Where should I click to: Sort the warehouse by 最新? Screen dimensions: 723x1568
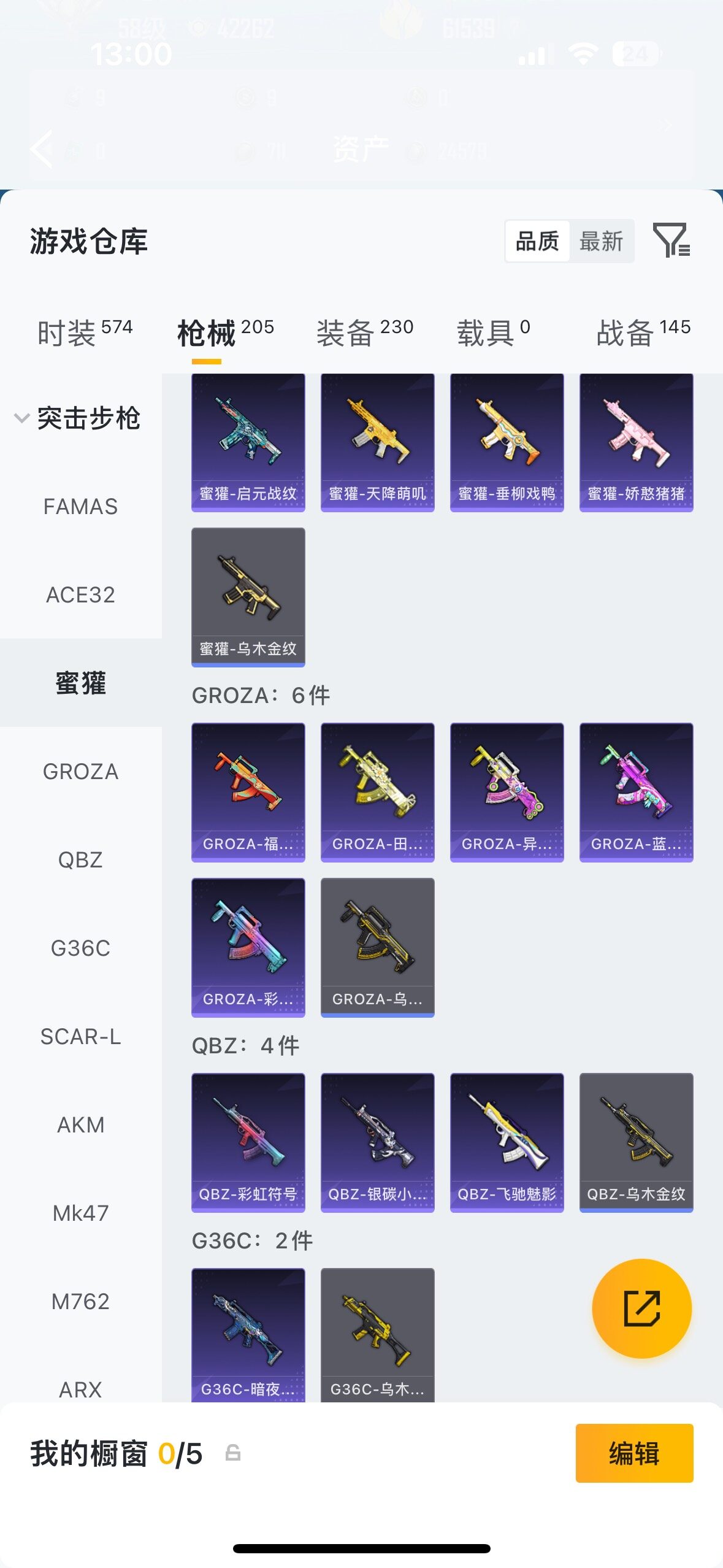(601, 241)
